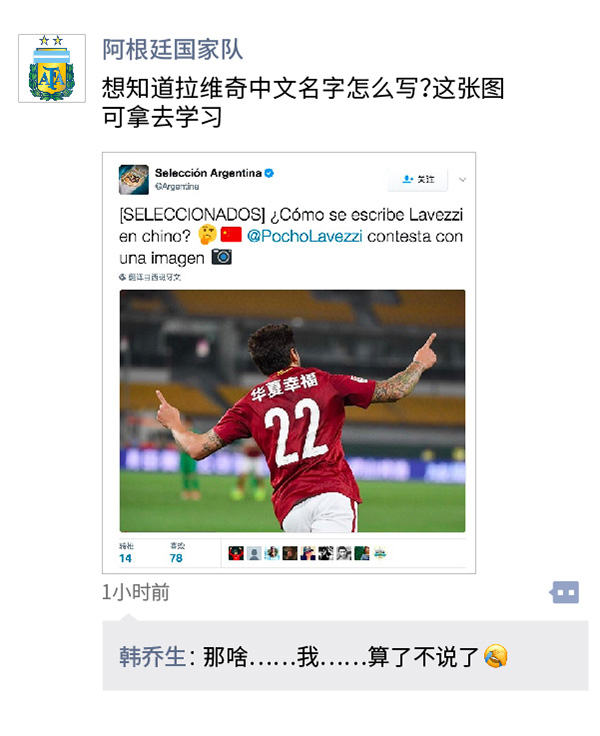Open the like and comment menu
The height and width of the screenshot is (736, 600).
pyautogui.click(x=564, y=593)
